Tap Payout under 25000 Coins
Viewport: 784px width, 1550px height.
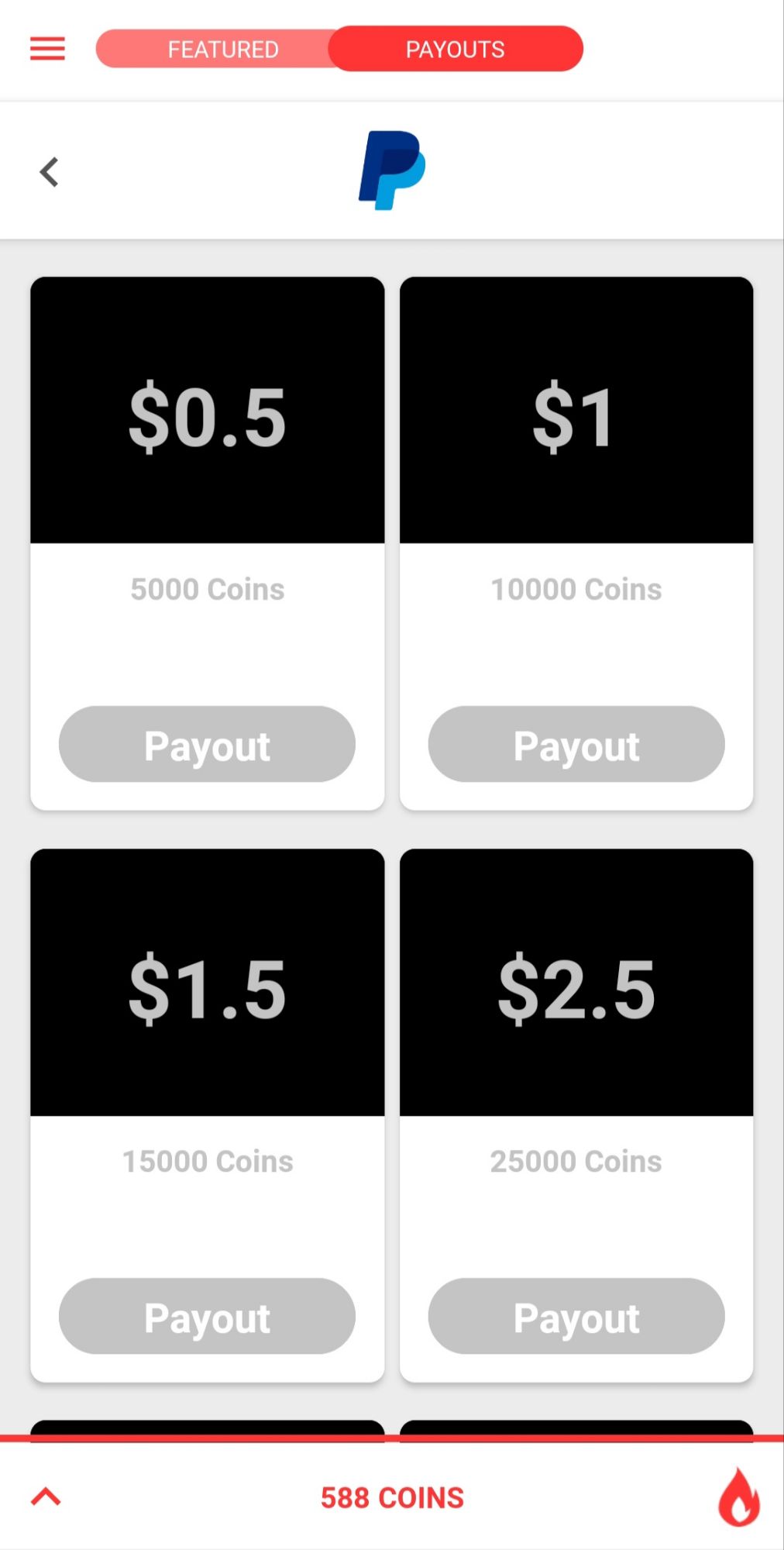(576, 1315)
